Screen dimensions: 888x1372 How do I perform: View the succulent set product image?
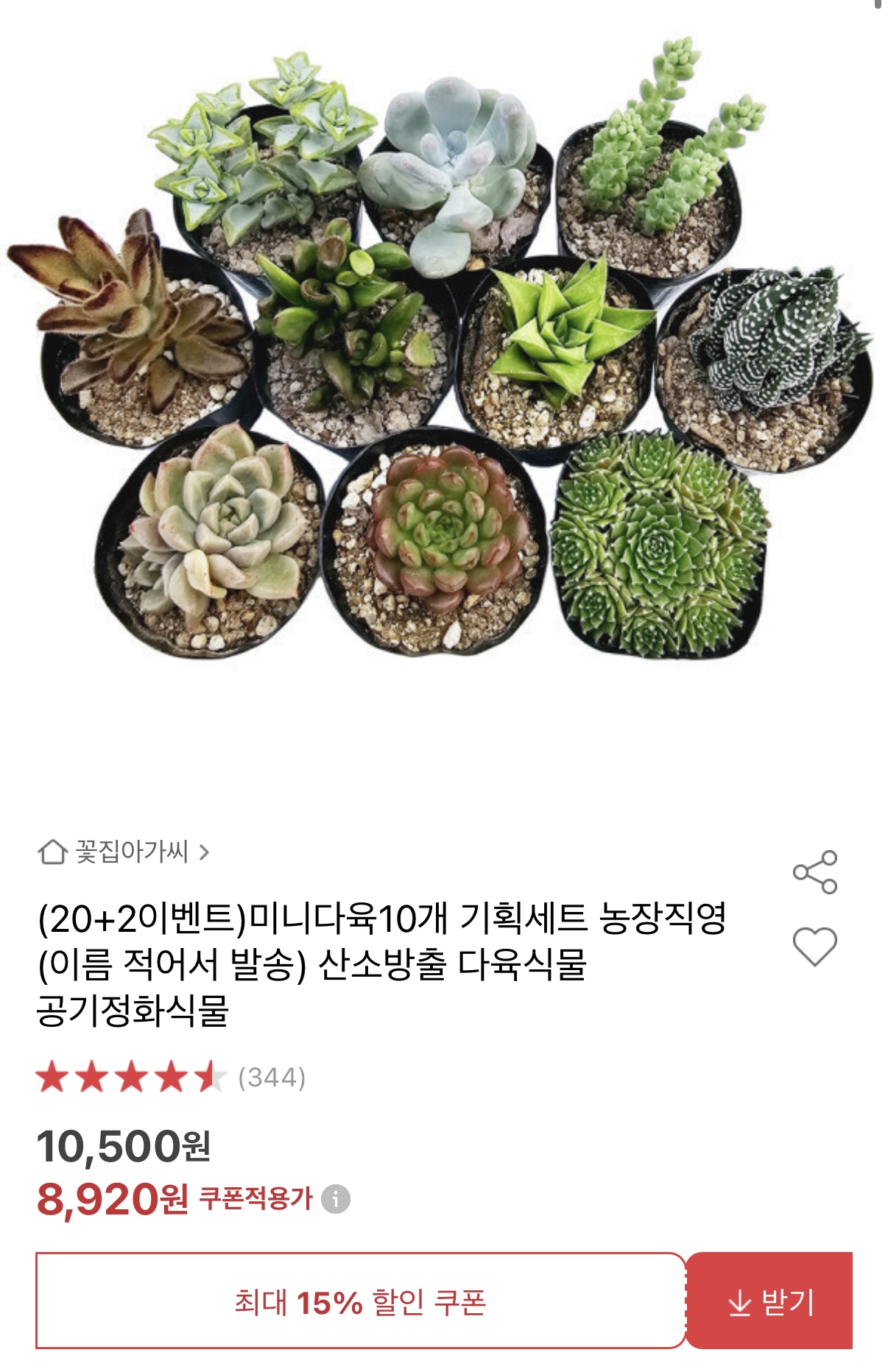point(442,353)
